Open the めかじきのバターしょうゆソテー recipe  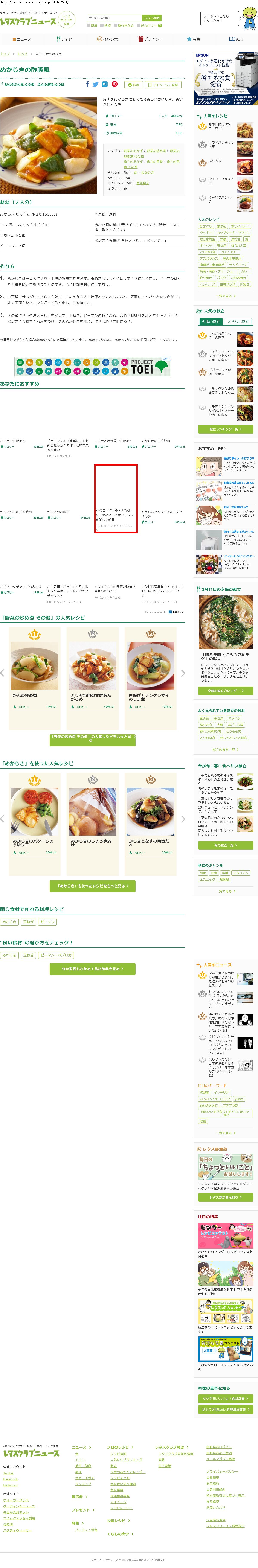(35, 816)
